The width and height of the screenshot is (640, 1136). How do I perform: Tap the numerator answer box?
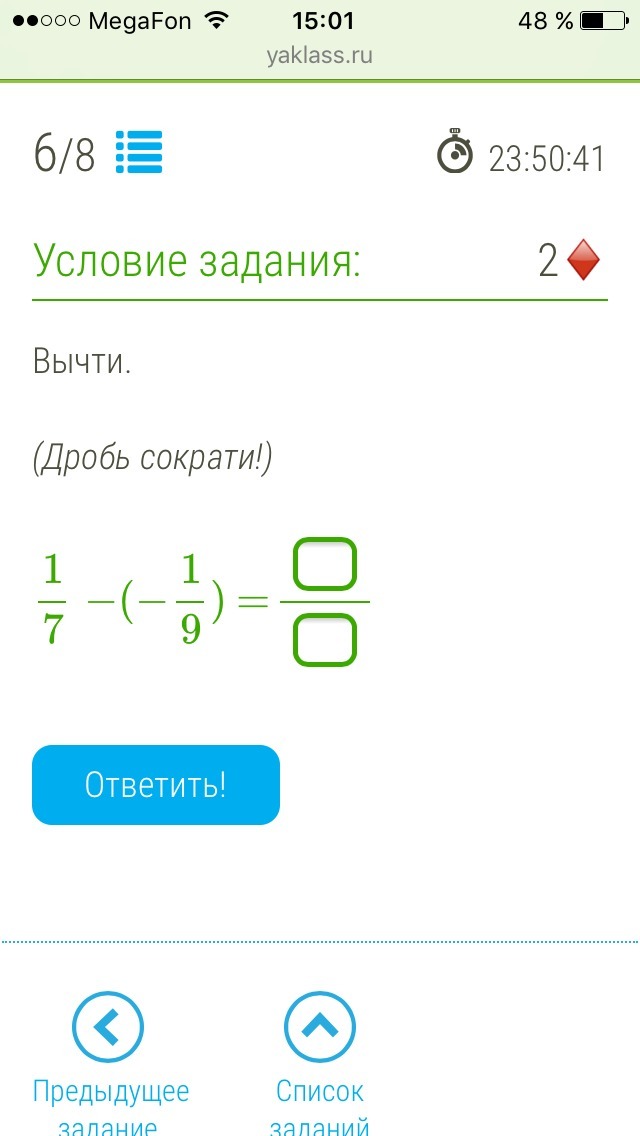[x=325, y=564]
